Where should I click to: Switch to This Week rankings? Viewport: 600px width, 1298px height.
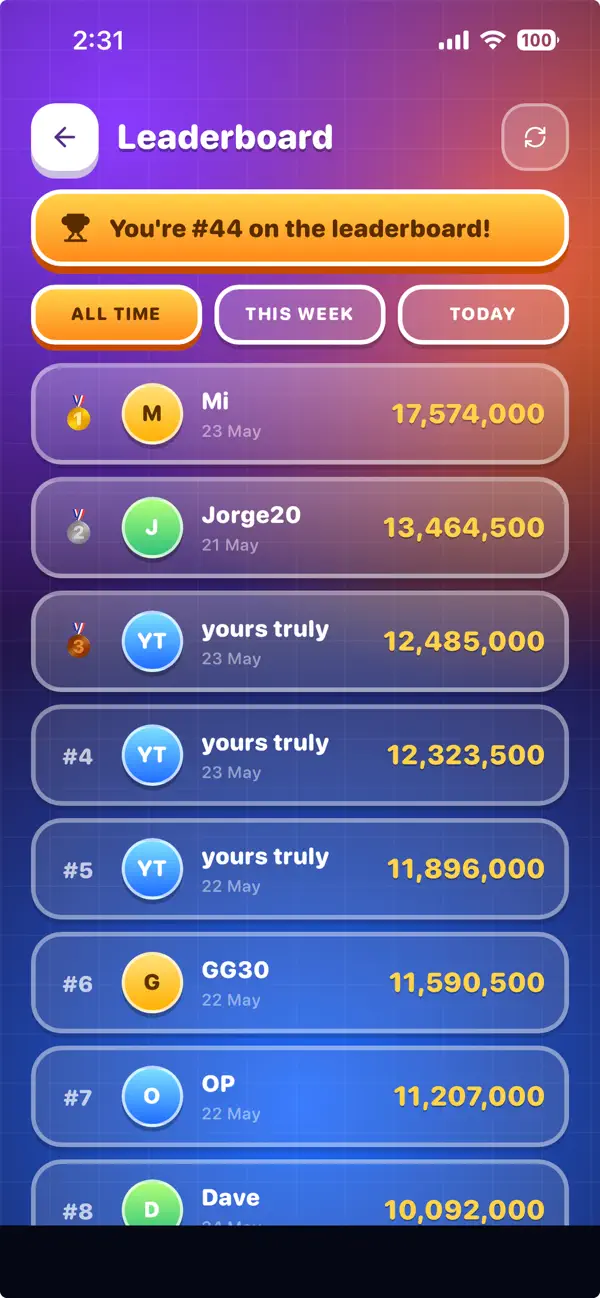[299, 314]
